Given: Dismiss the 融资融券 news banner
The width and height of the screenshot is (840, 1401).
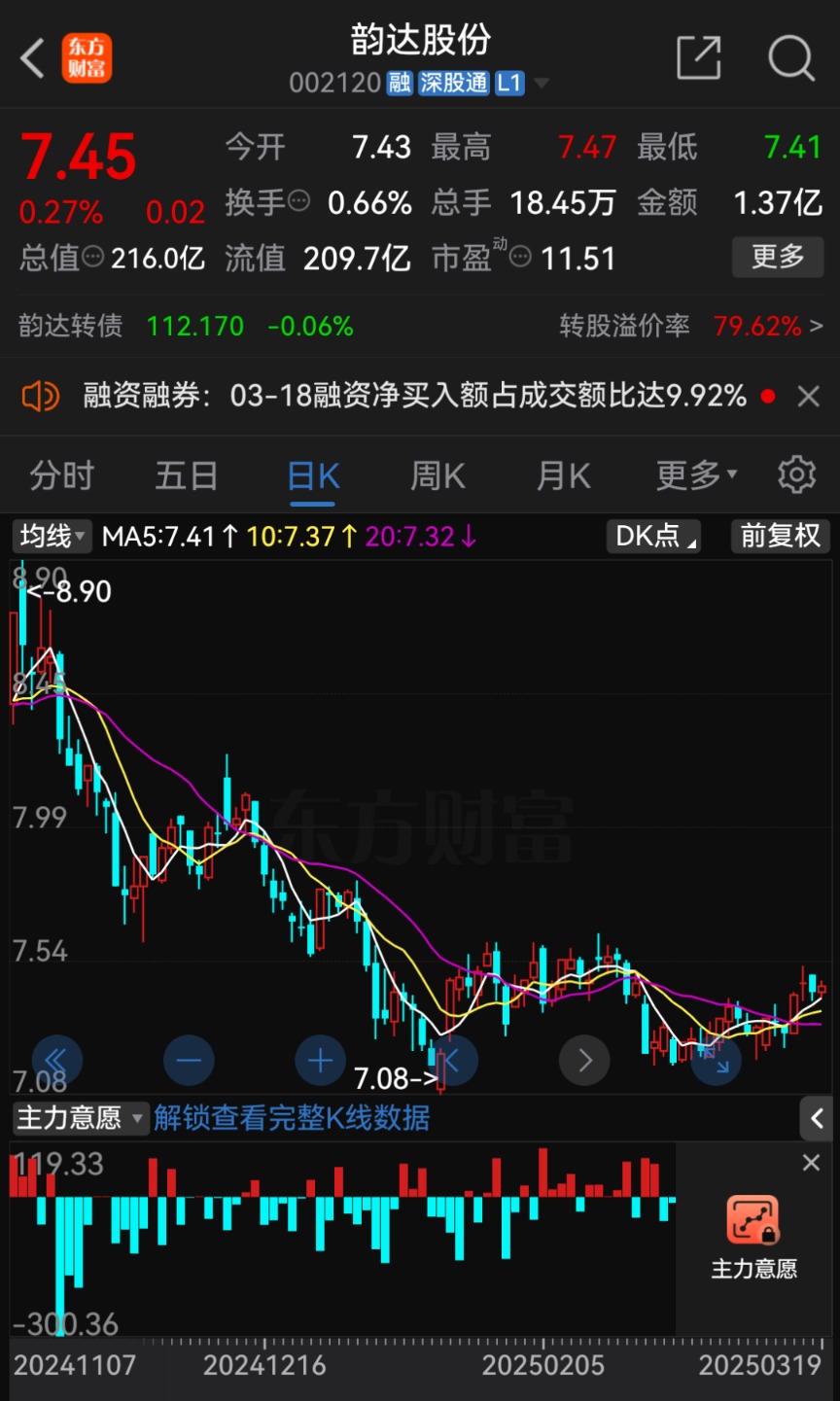Looking at the screenshot, I should [808, 396].
